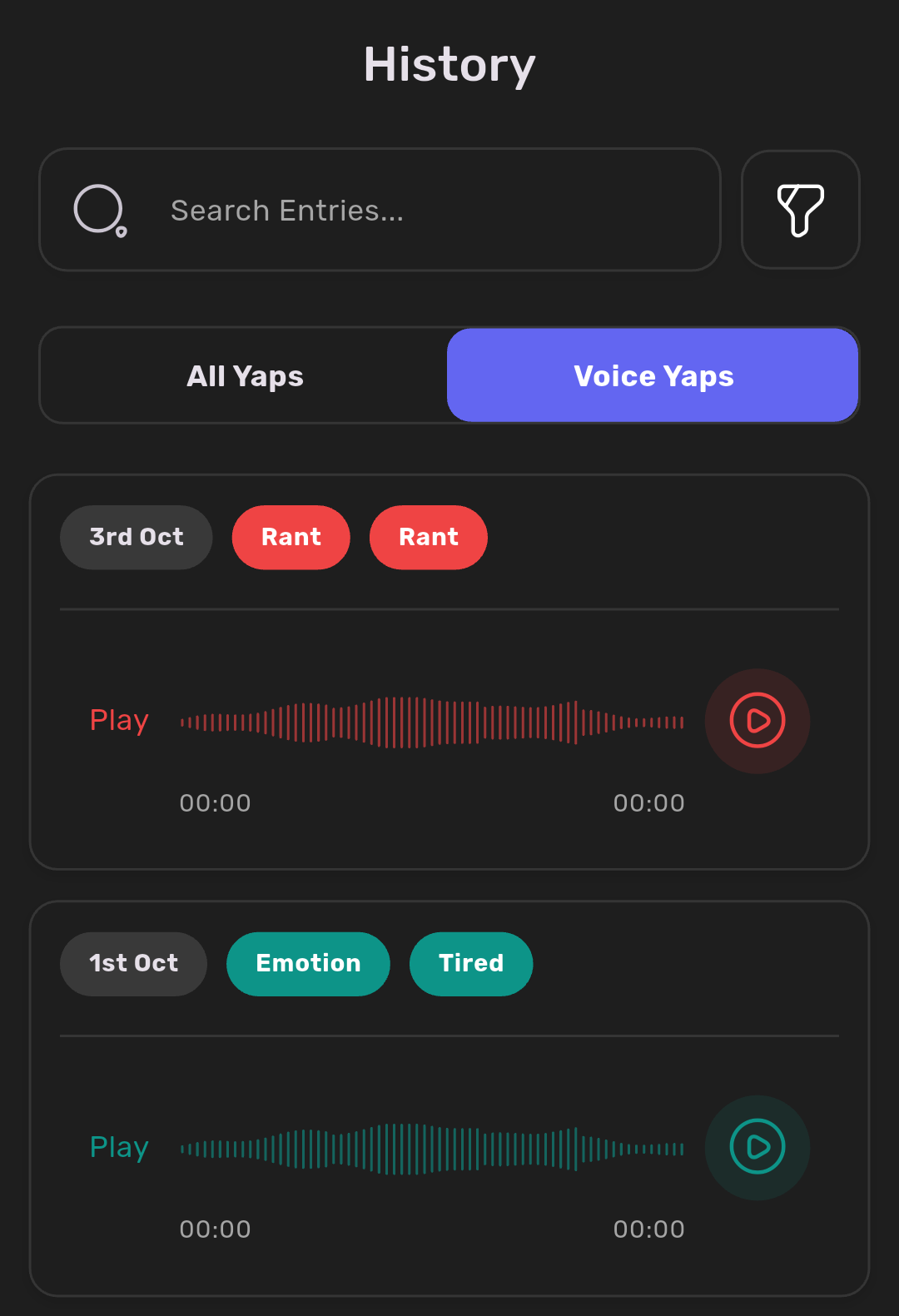Switch to the All Yaps tab

click(x=245, y=376)
